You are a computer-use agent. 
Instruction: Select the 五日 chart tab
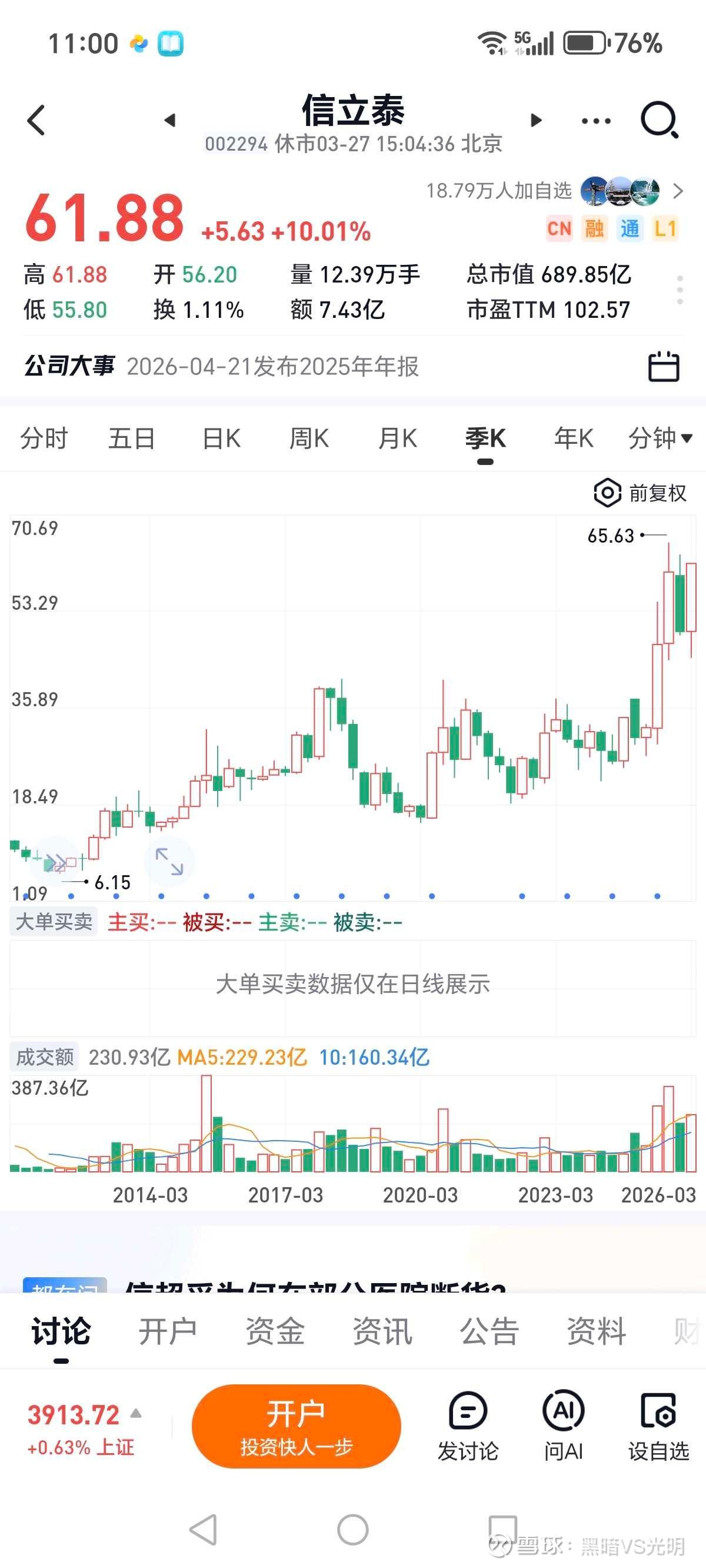click(131, 438)
